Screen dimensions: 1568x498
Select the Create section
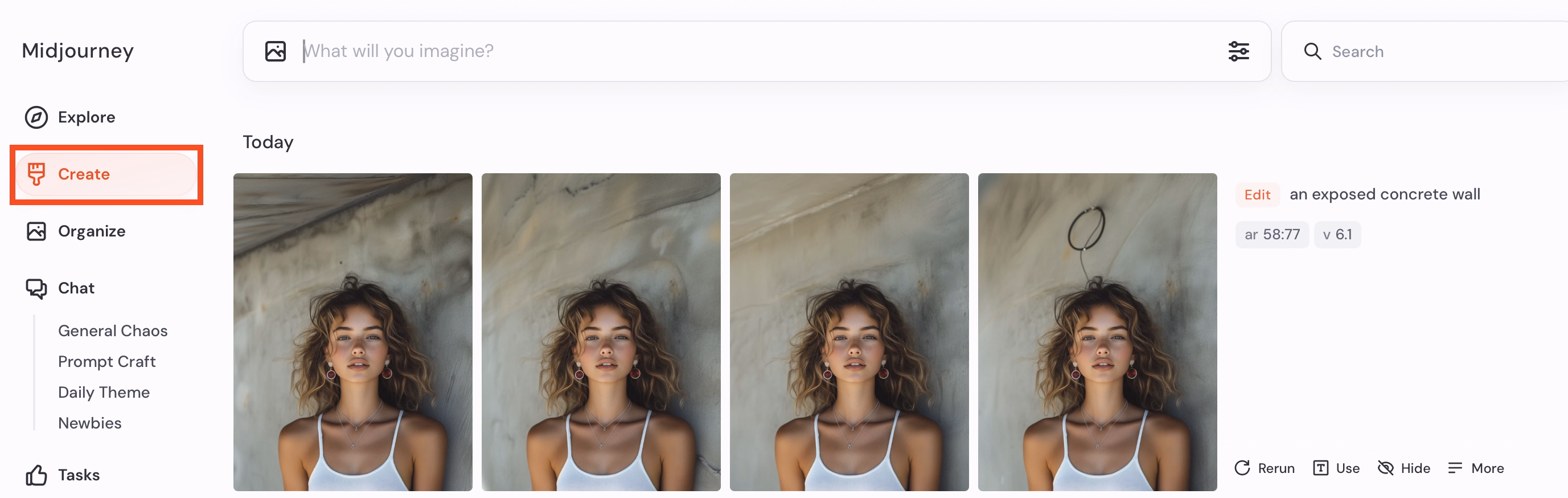pyautogui.click(x=83, y=174)
